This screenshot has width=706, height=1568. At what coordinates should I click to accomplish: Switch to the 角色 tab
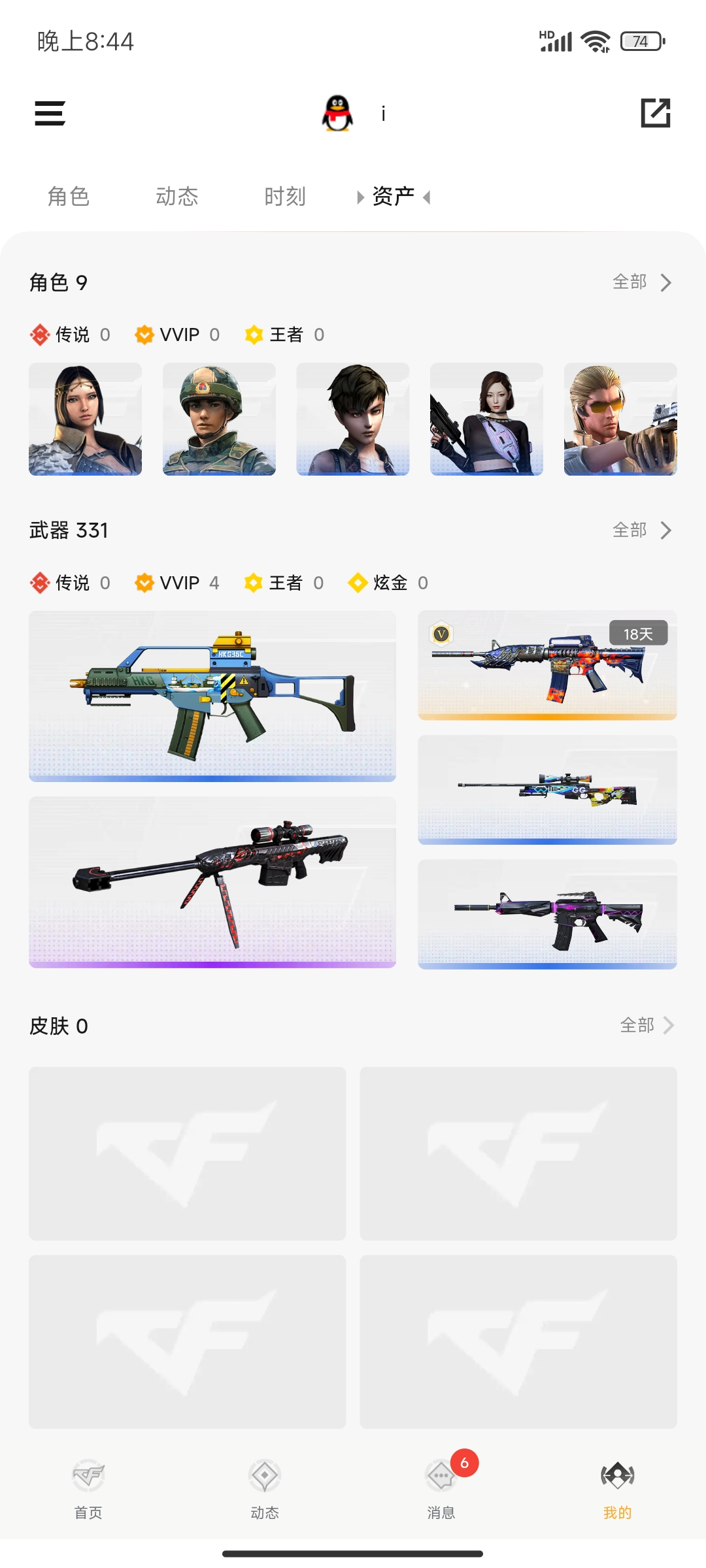(68, 196)
